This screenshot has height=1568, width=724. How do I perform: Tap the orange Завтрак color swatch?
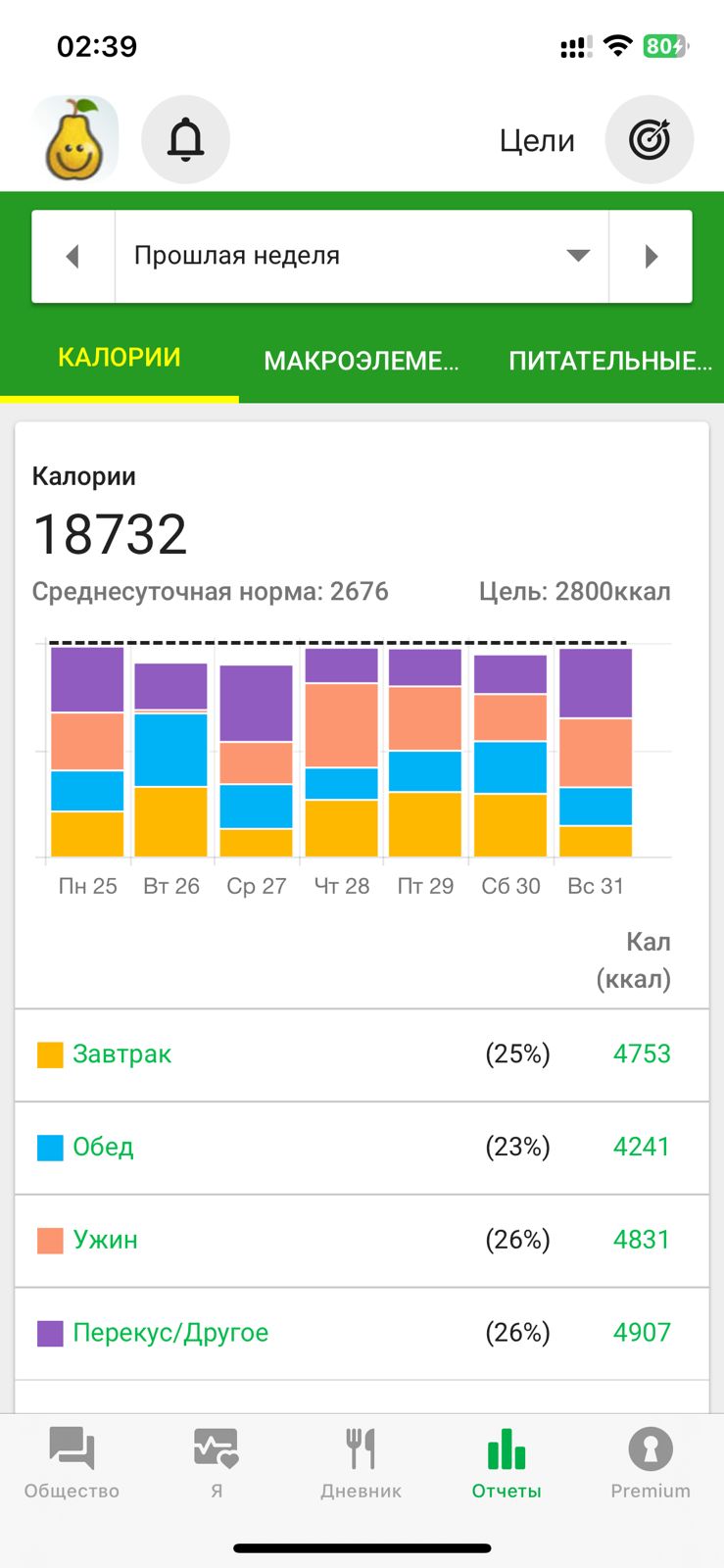click(x=47, y=1053)
